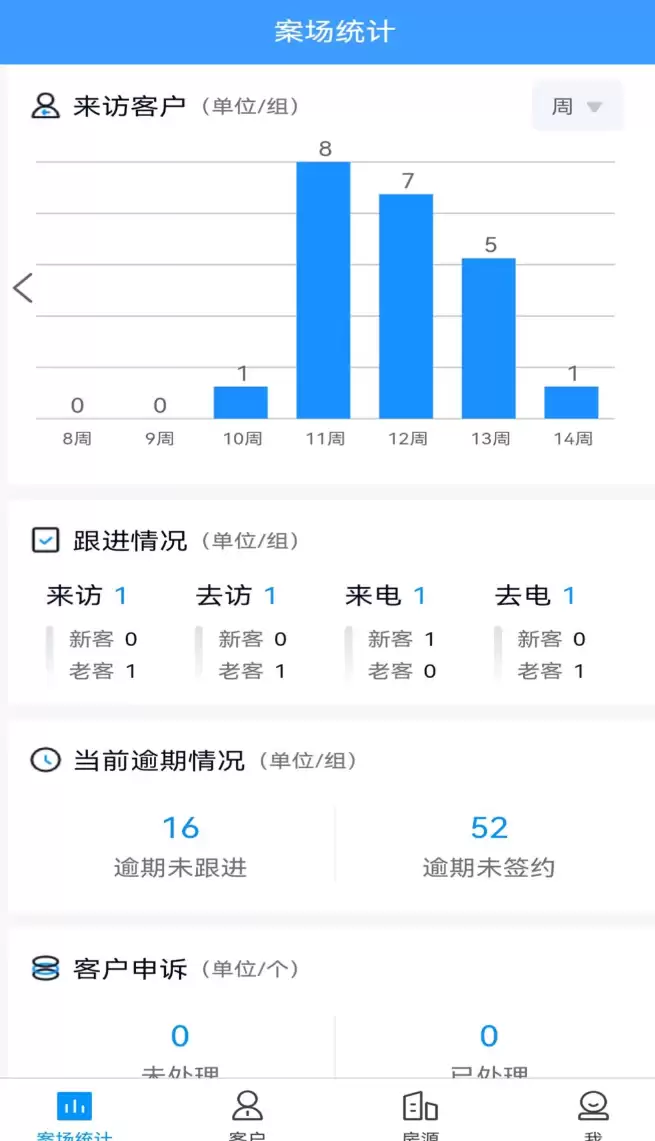Open the 周 period dropdown
The width and height of the screenshot is (655, 1141).
(x=577, y=106)
